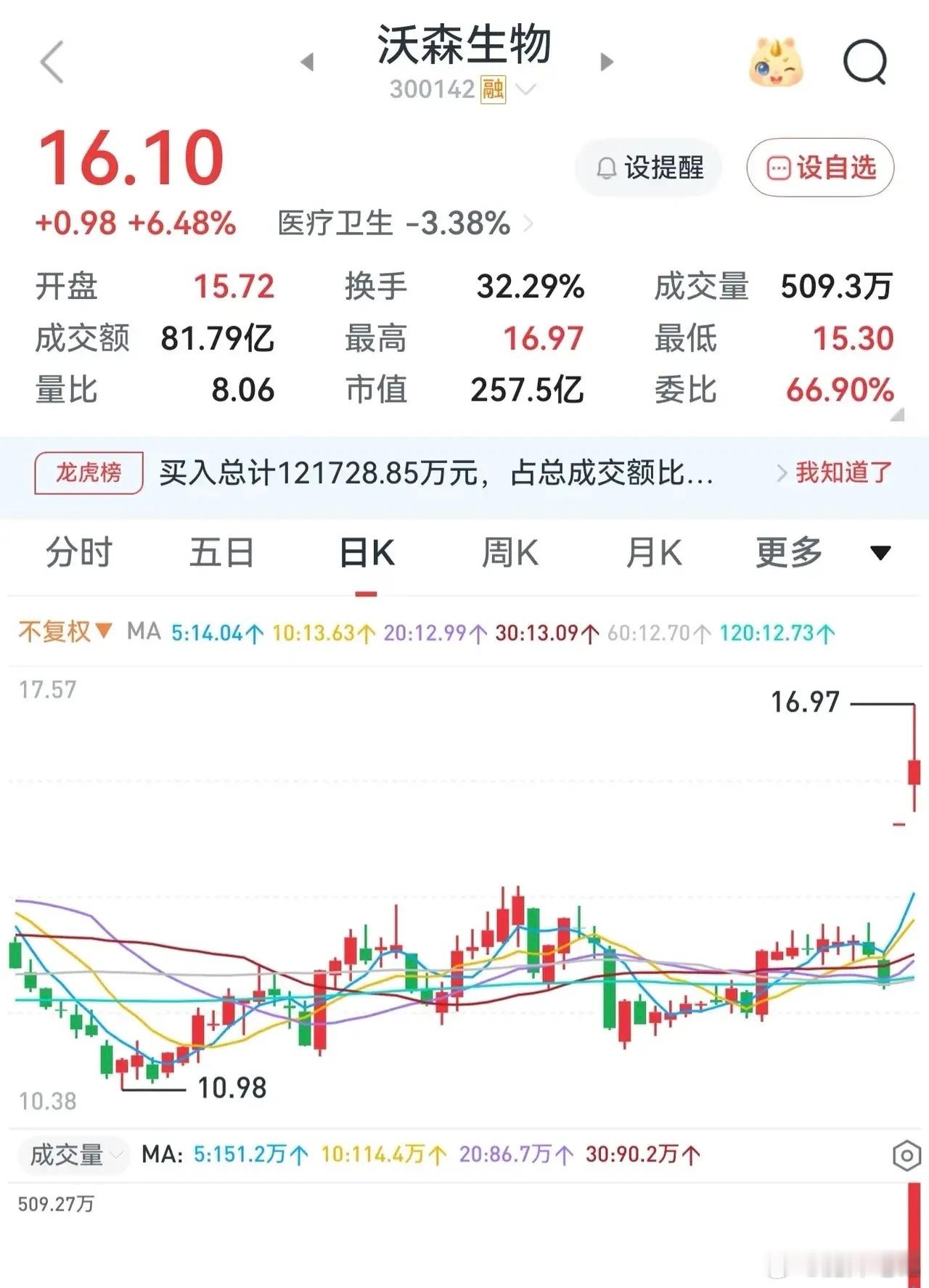Open the 不复权 adjustment dropdown
This screenshot has height=1288, width=929.
[65, 631]
